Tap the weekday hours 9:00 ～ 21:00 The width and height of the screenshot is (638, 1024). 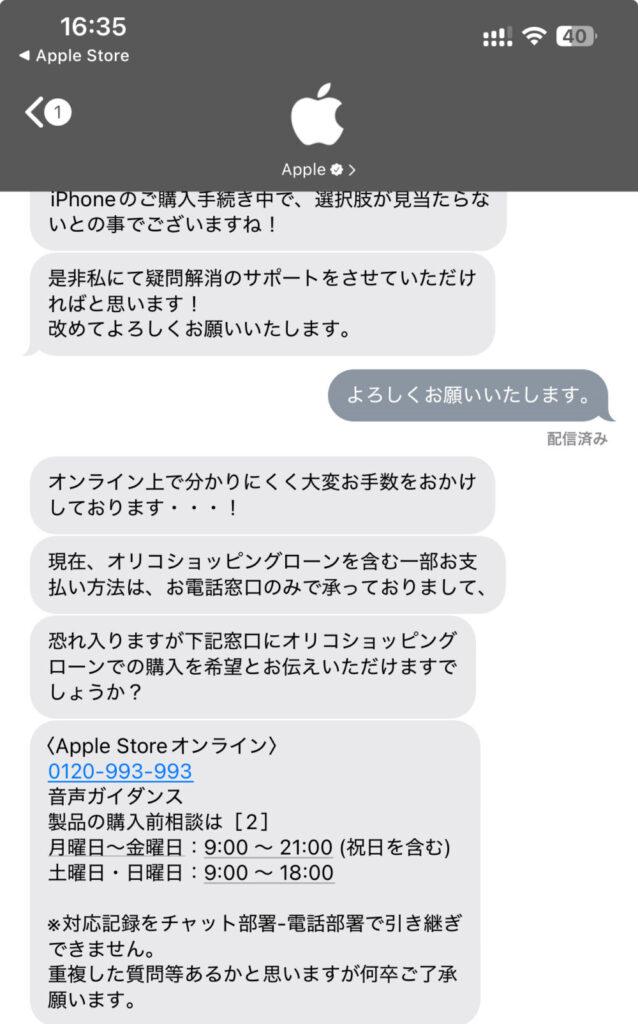[x=268, y=847]
